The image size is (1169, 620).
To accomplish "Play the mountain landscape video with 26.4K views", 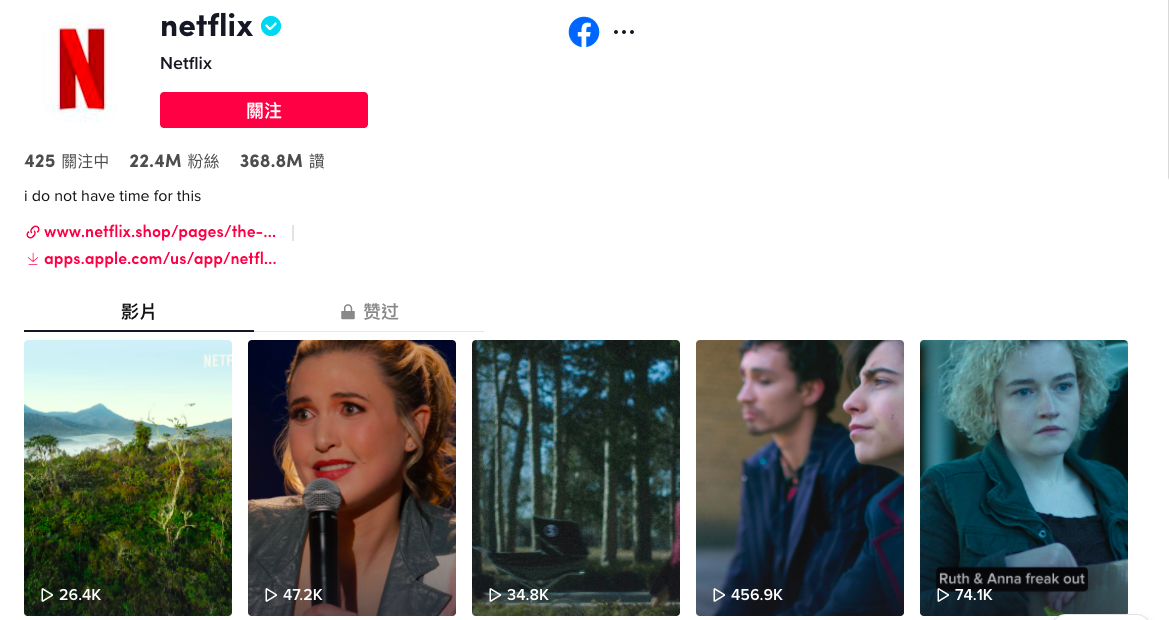I will (x=128, y=478).
